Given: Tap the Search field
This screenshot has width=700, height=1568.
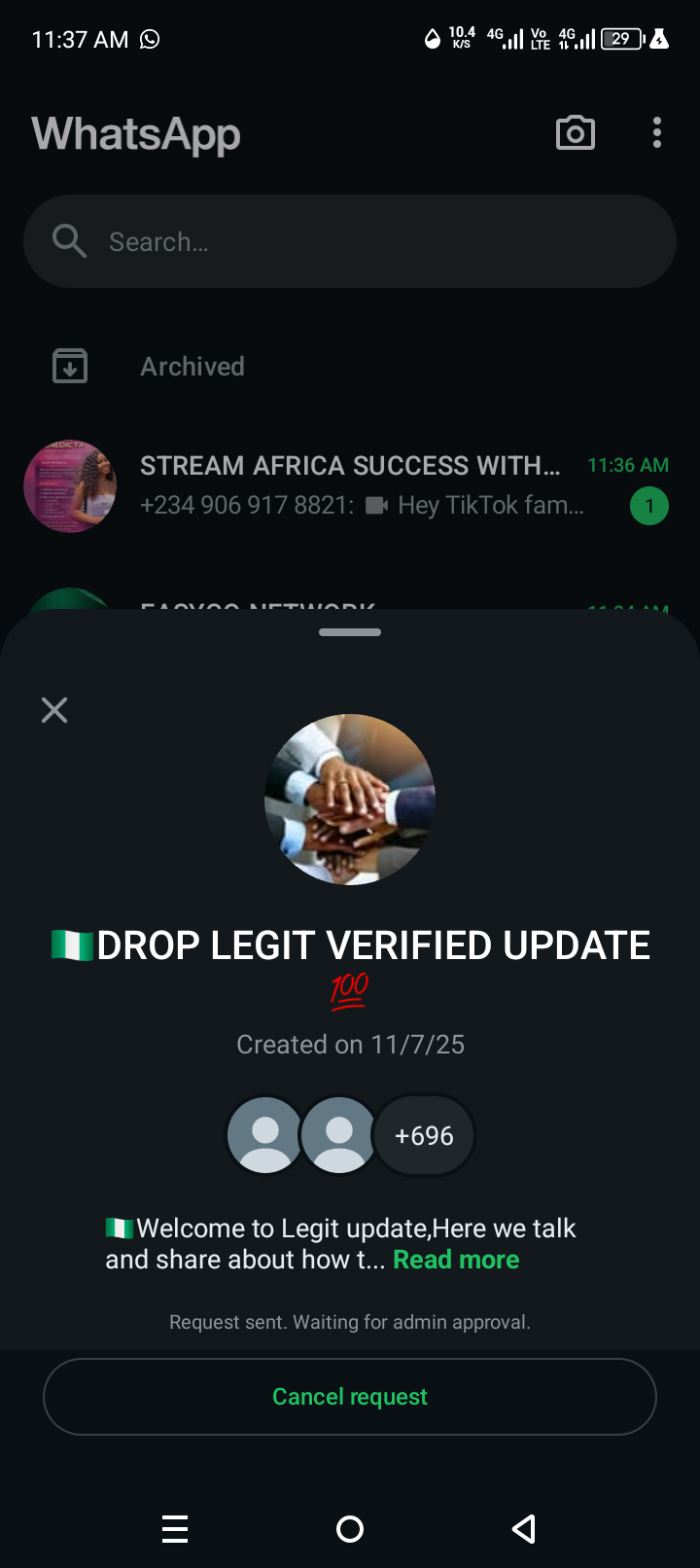Looking at the screenshot, I should (x=350, y=241).
